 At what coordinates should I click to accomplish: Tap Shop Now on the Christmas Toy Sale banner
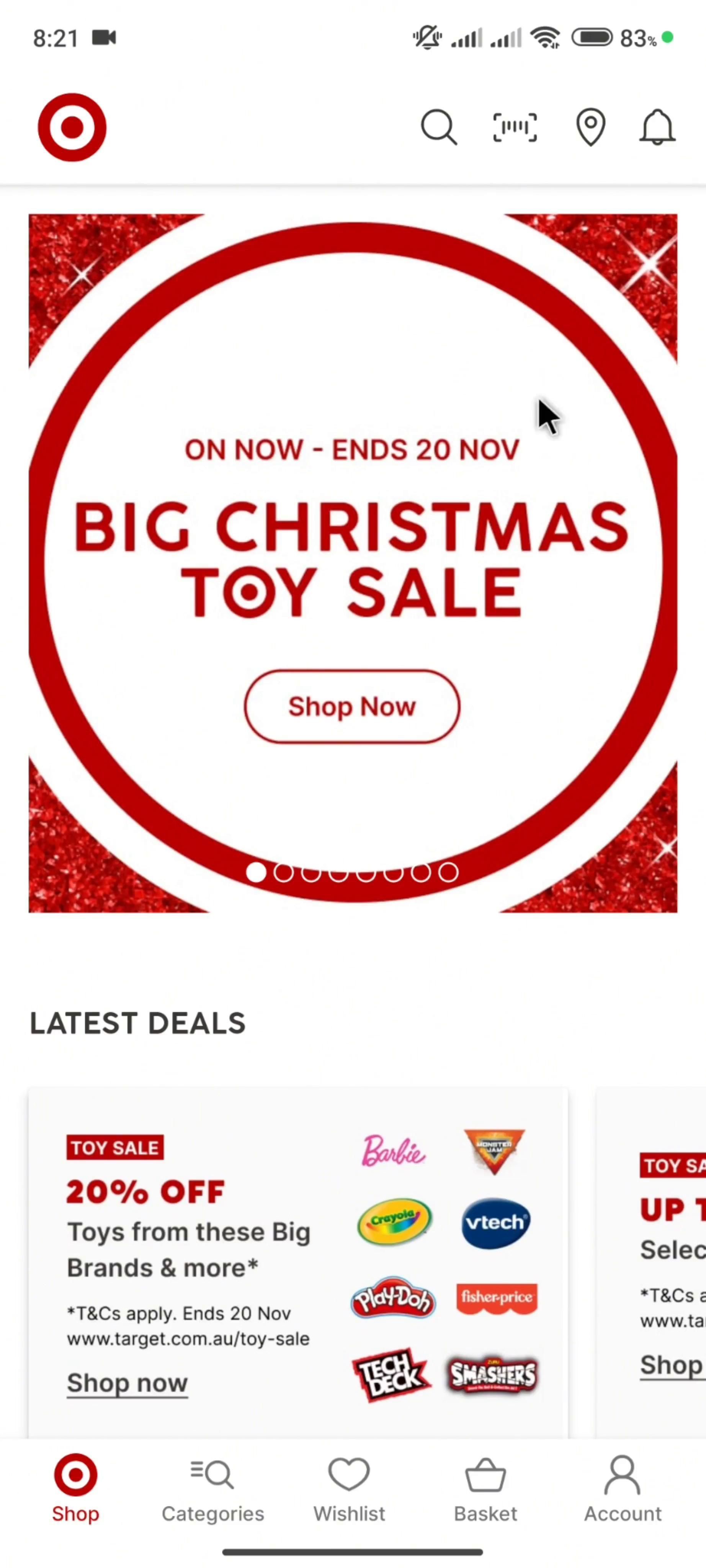(x=352, y=707)
